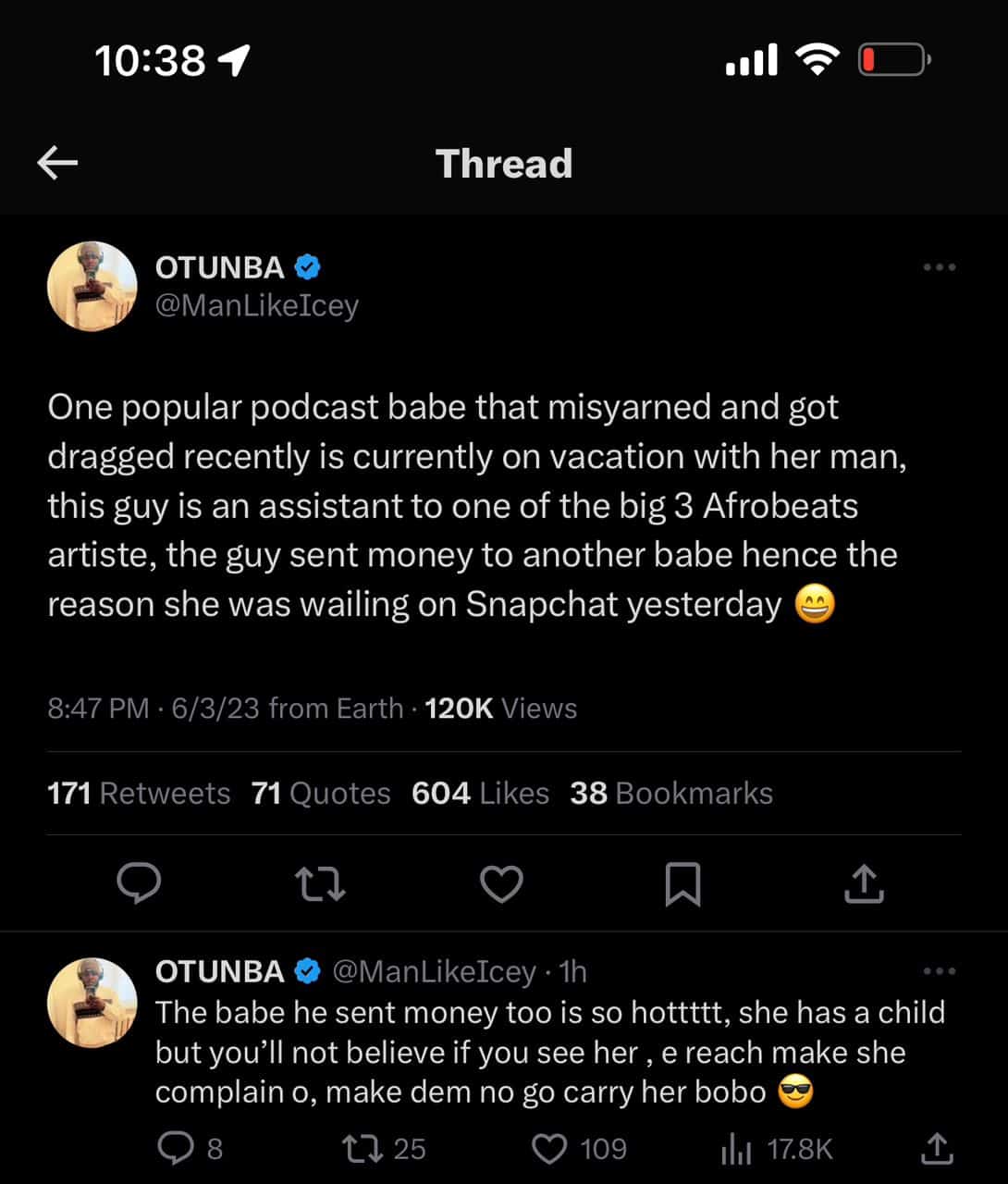Open overflow menu on the reply tweet
This screenshot has height=1184, width=1008.
click(x=939, y=971)
